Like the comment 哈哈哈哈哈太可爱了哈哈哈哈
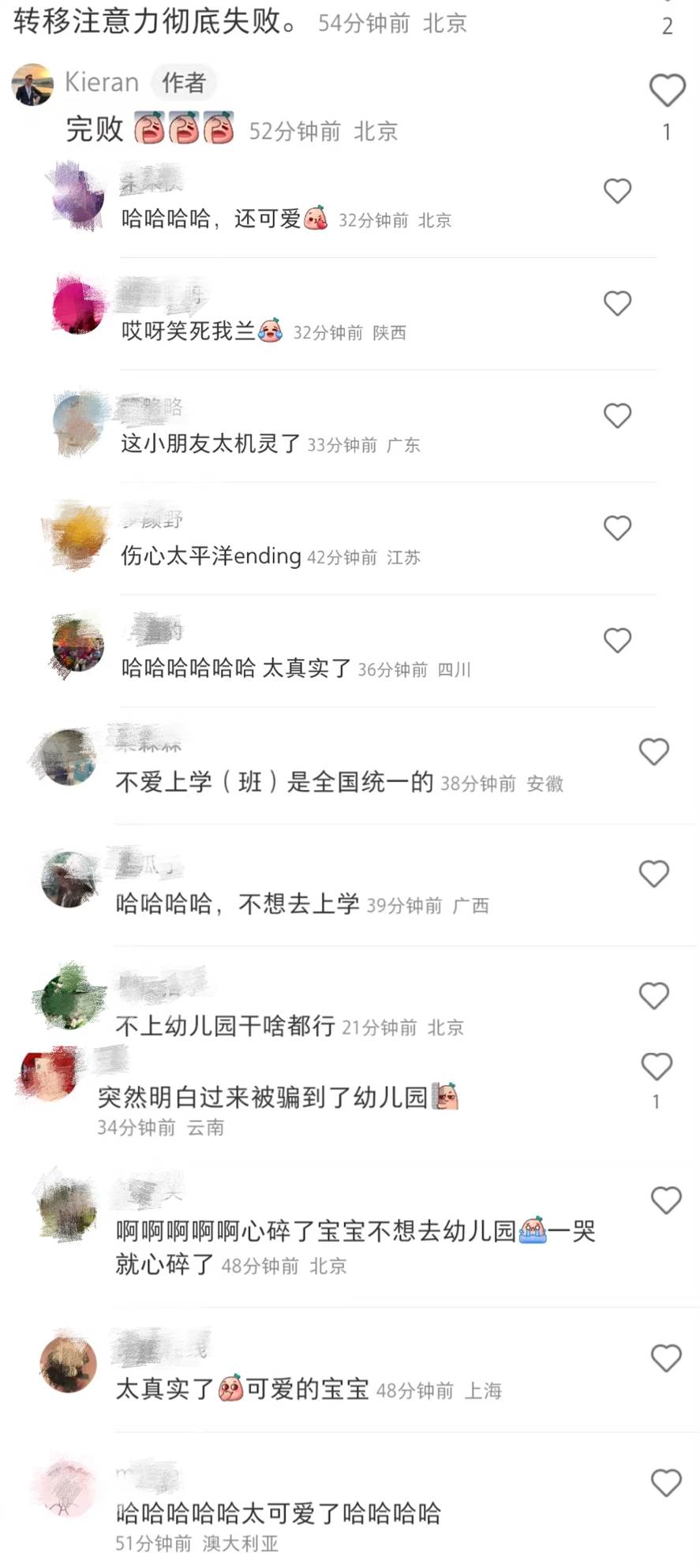Viewport: 700px width, 1568px height. [666, 1483]
